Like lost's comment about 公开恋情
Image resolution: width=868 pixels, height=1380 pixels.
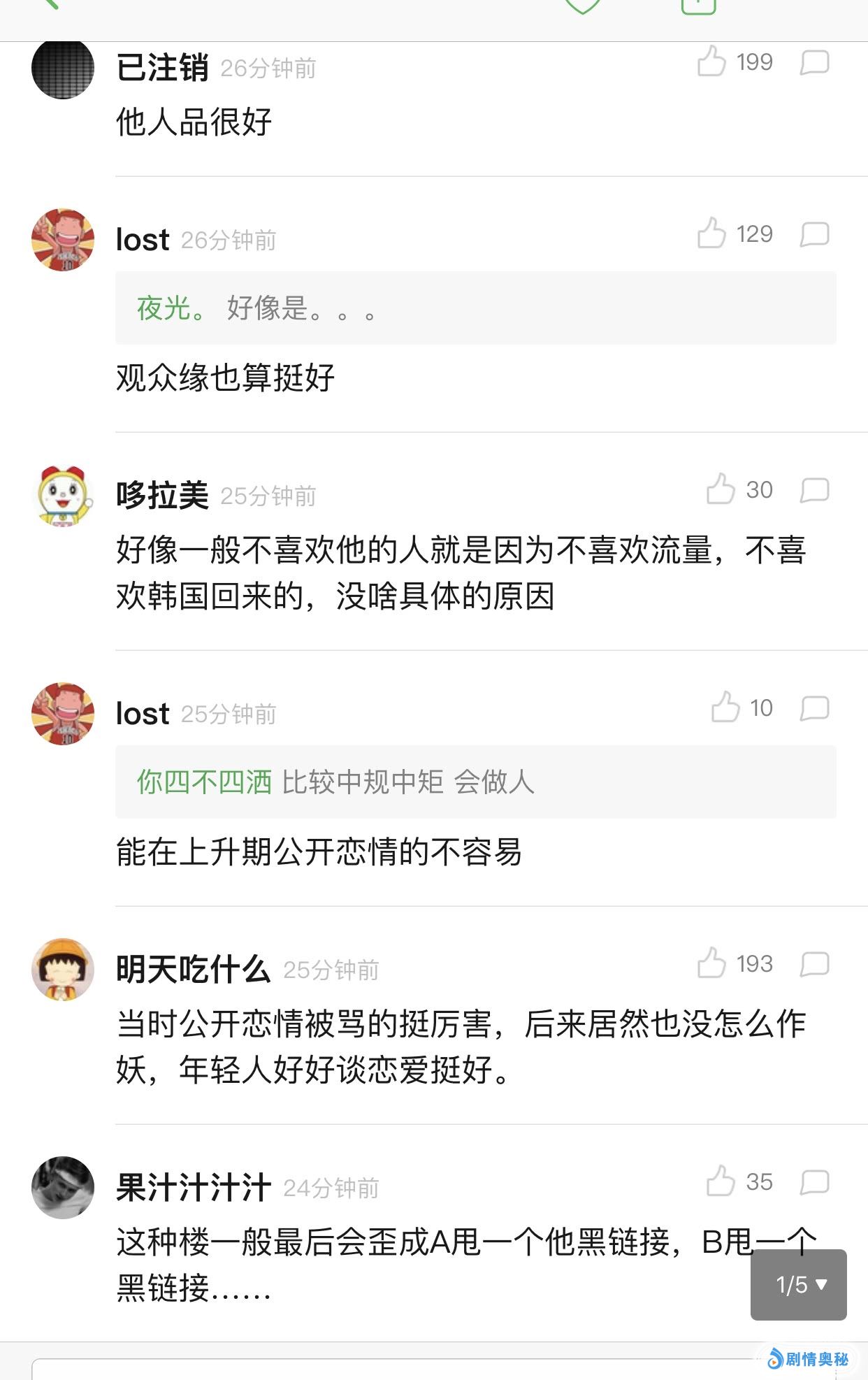pos(725,707)
